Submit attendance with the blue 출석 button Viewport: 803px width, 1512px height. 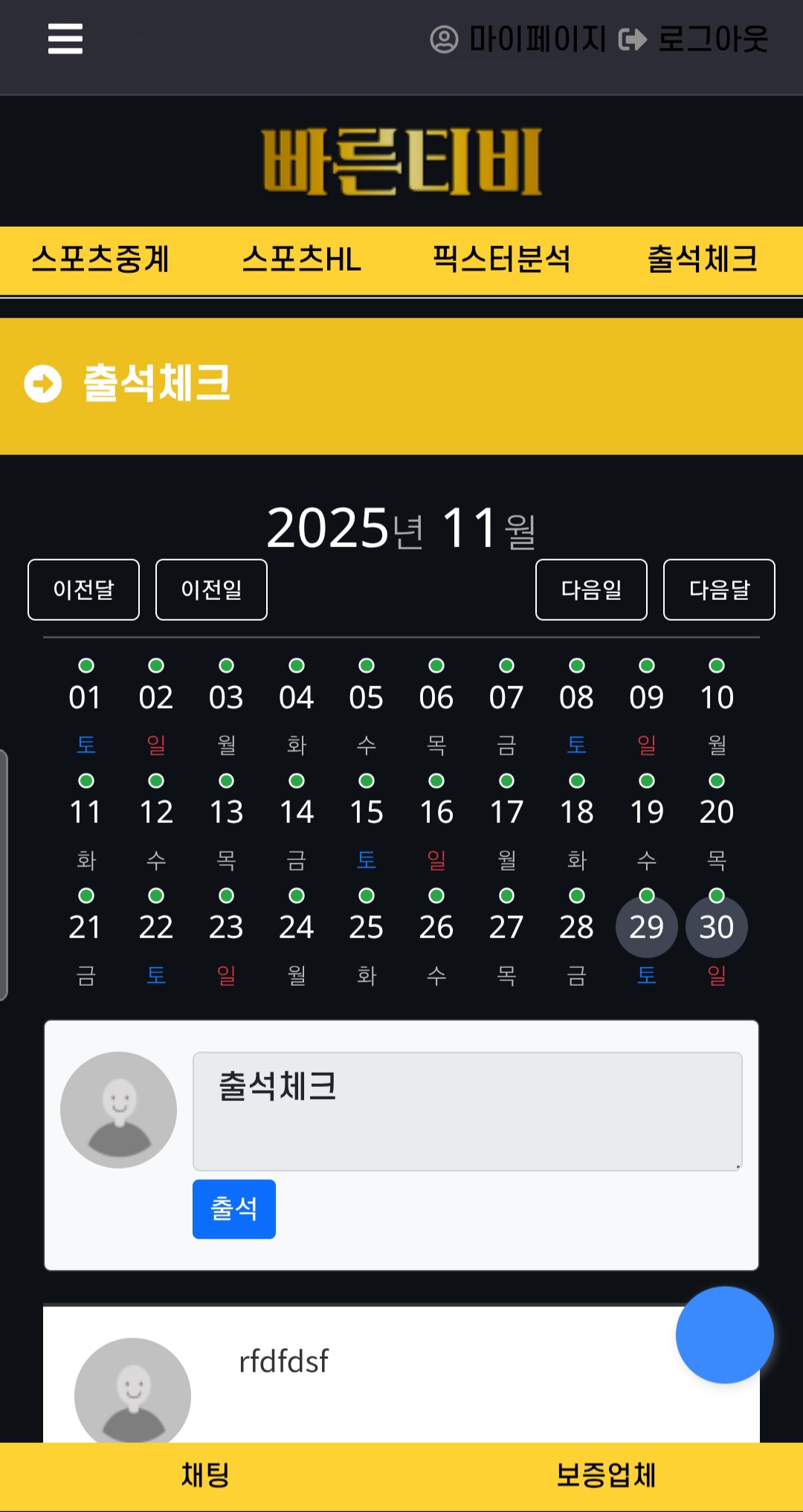click(234, 1209)
